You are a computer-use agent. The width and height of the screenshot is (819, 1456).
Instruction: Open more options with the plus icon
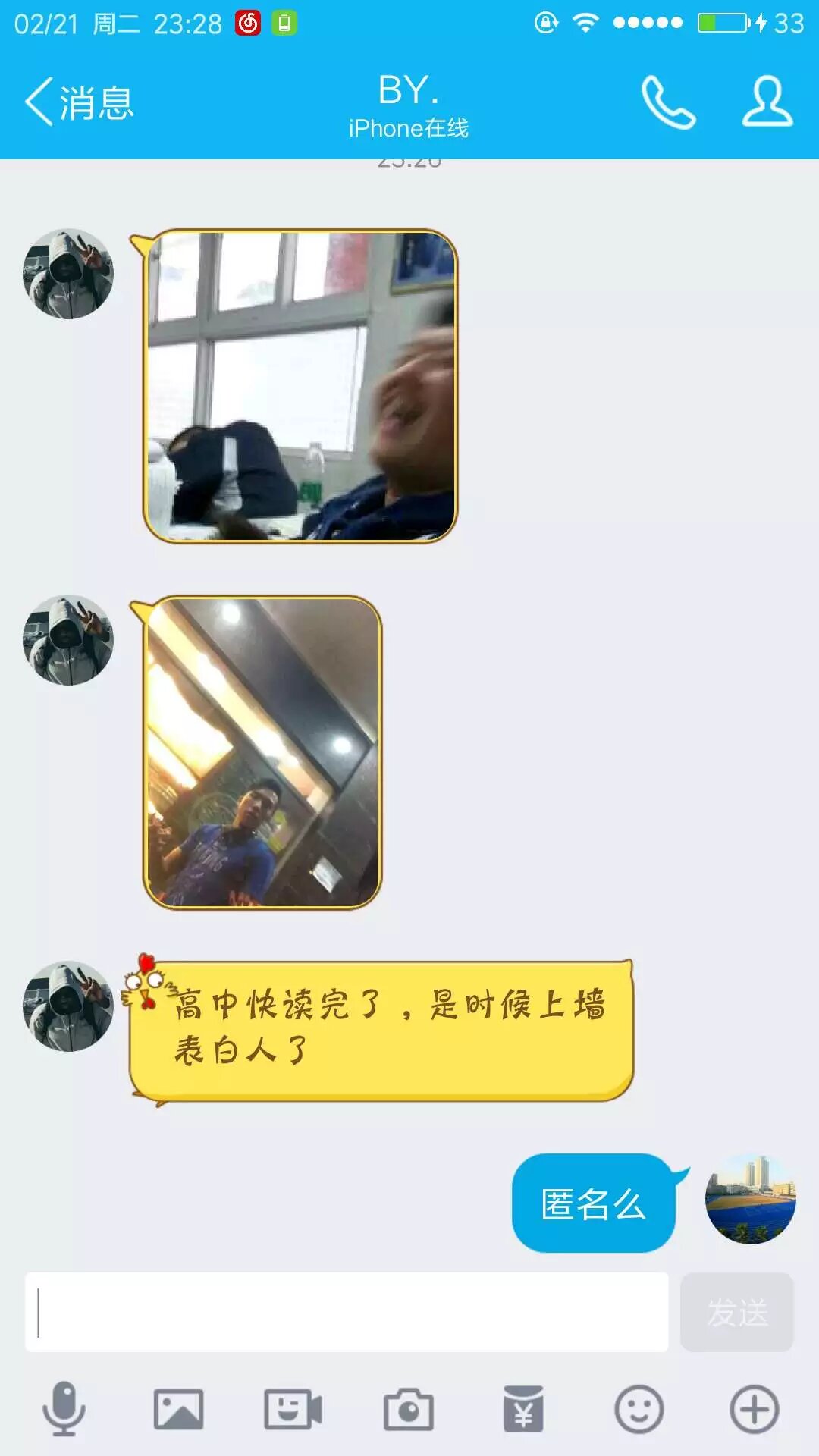pyautogui.click(x=754, y=1409)
